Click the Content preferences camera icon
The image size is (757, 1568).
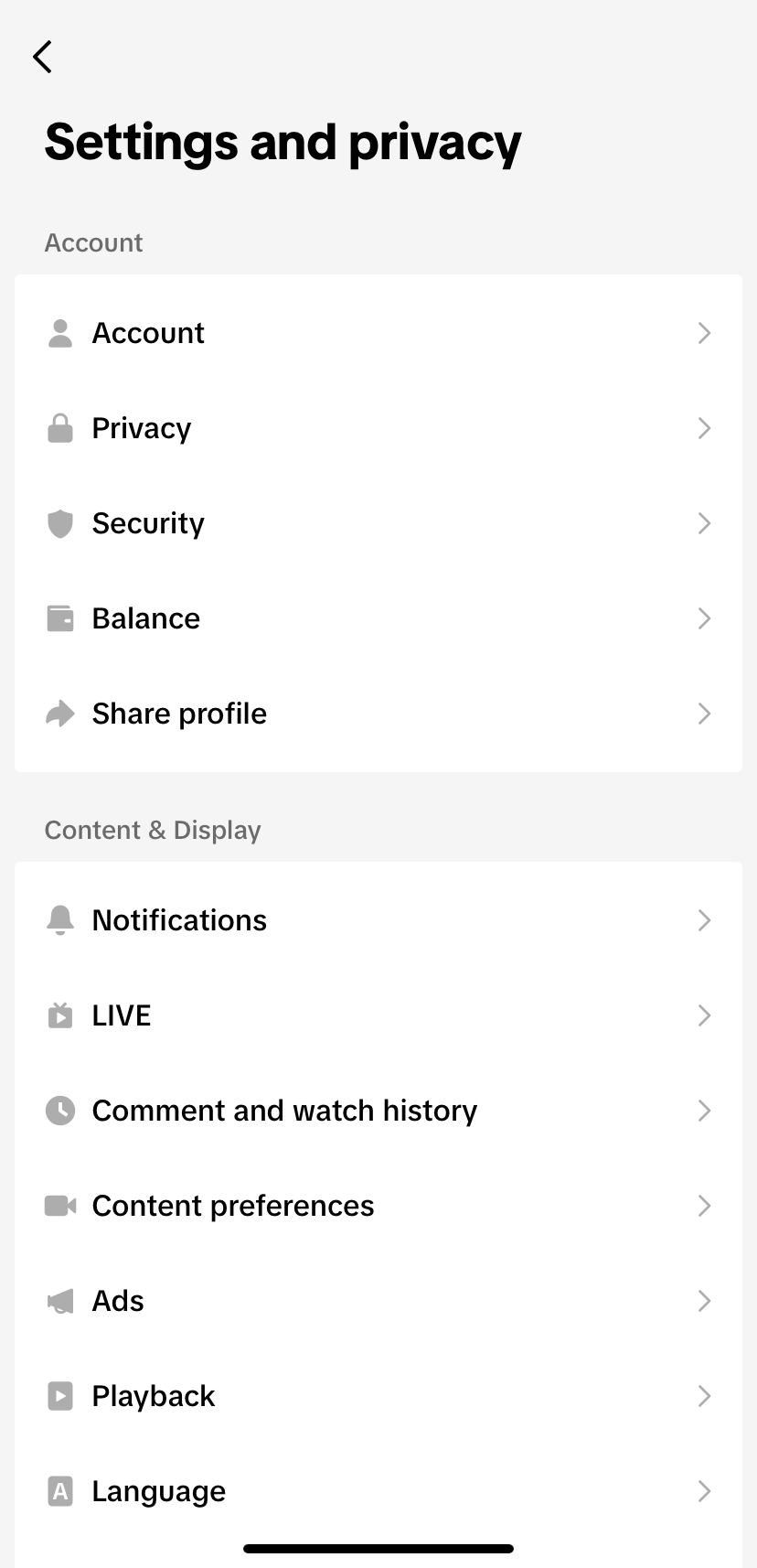(x=59, y=1205)
